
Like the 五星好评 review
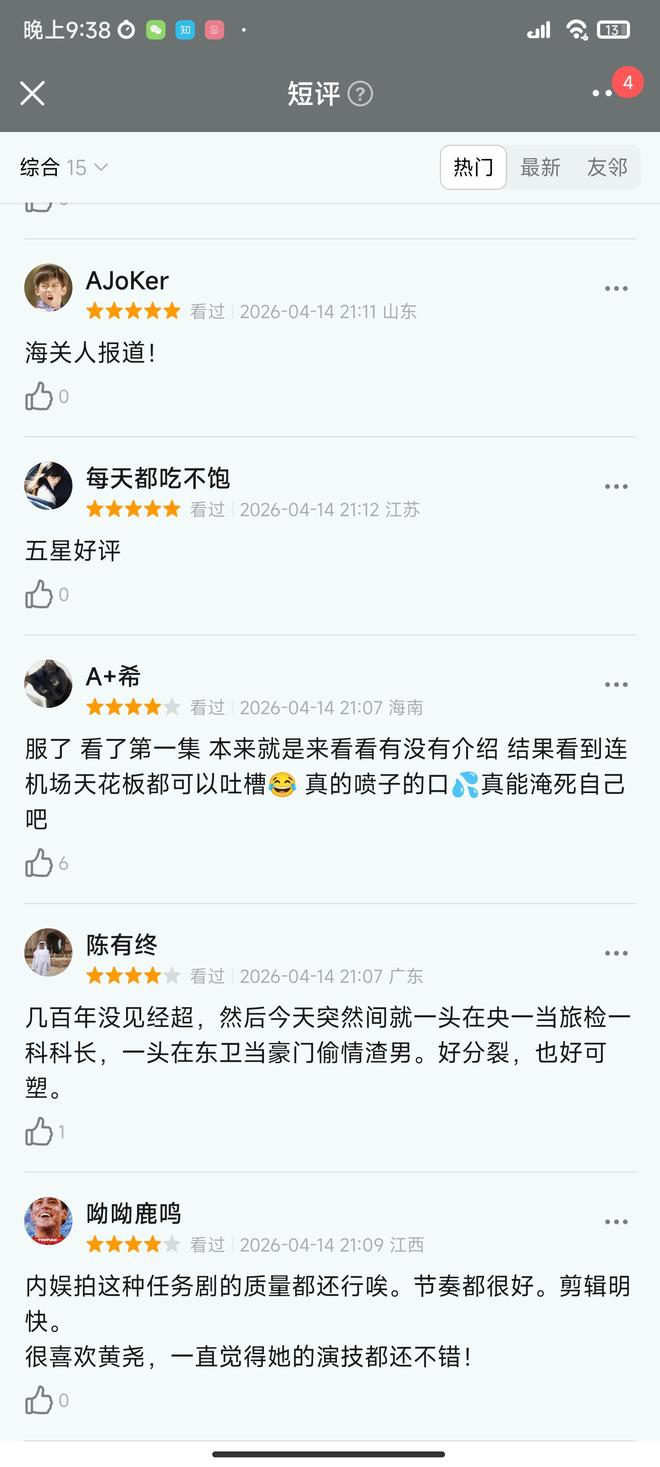click(x=39, y=595)
